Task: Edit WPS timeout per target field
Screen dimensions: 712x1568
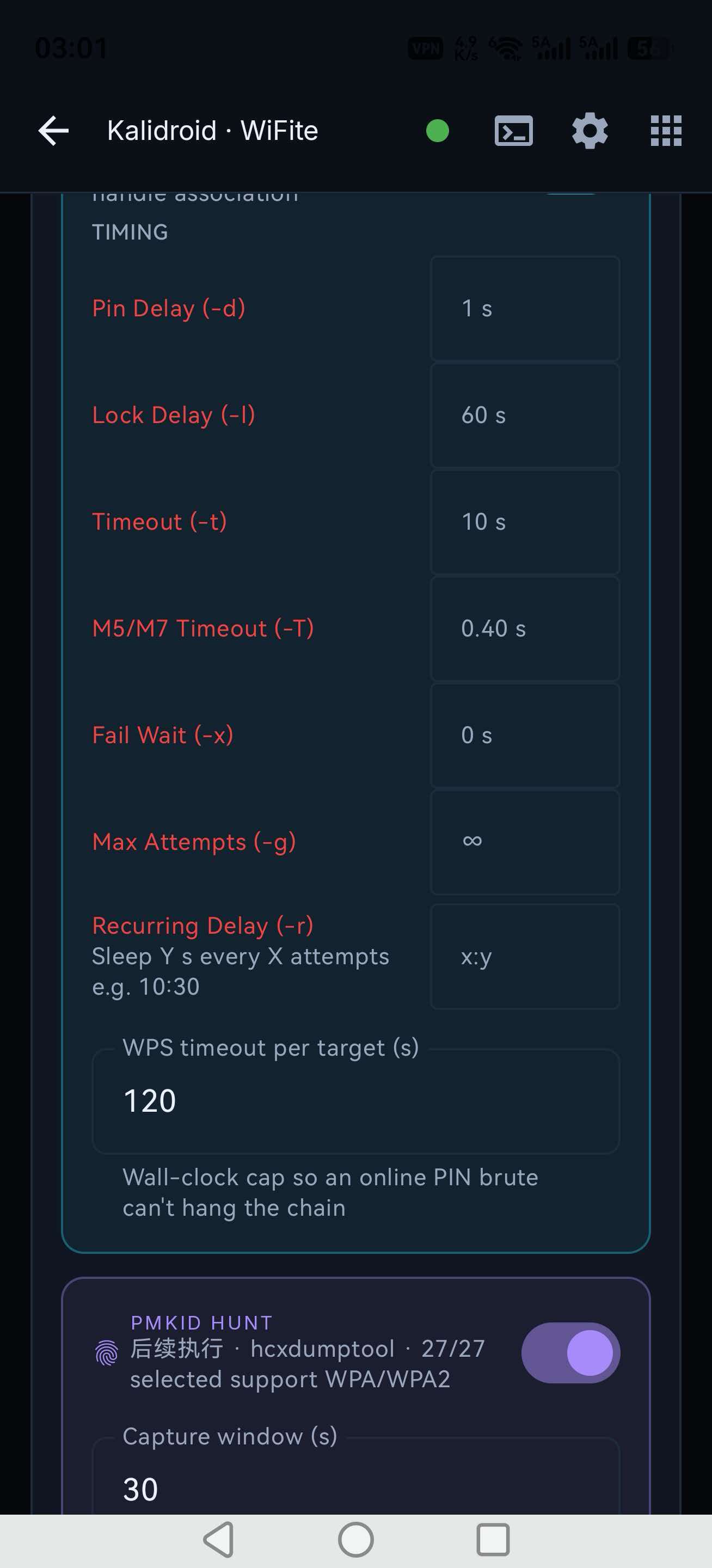Action: (356, 1100)
